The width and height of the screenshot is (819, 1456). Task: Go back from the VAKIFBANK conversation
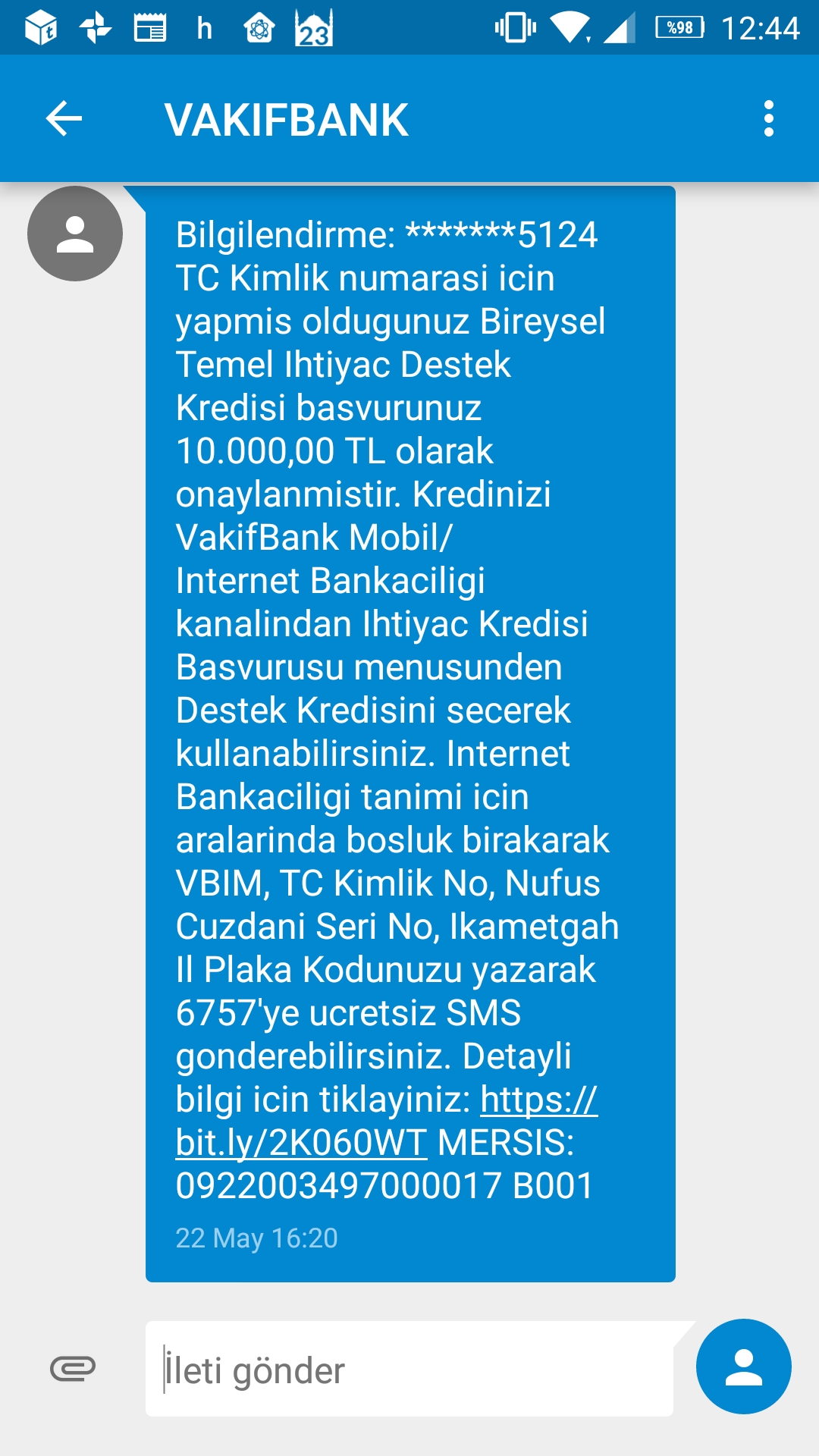pos(64,119)
